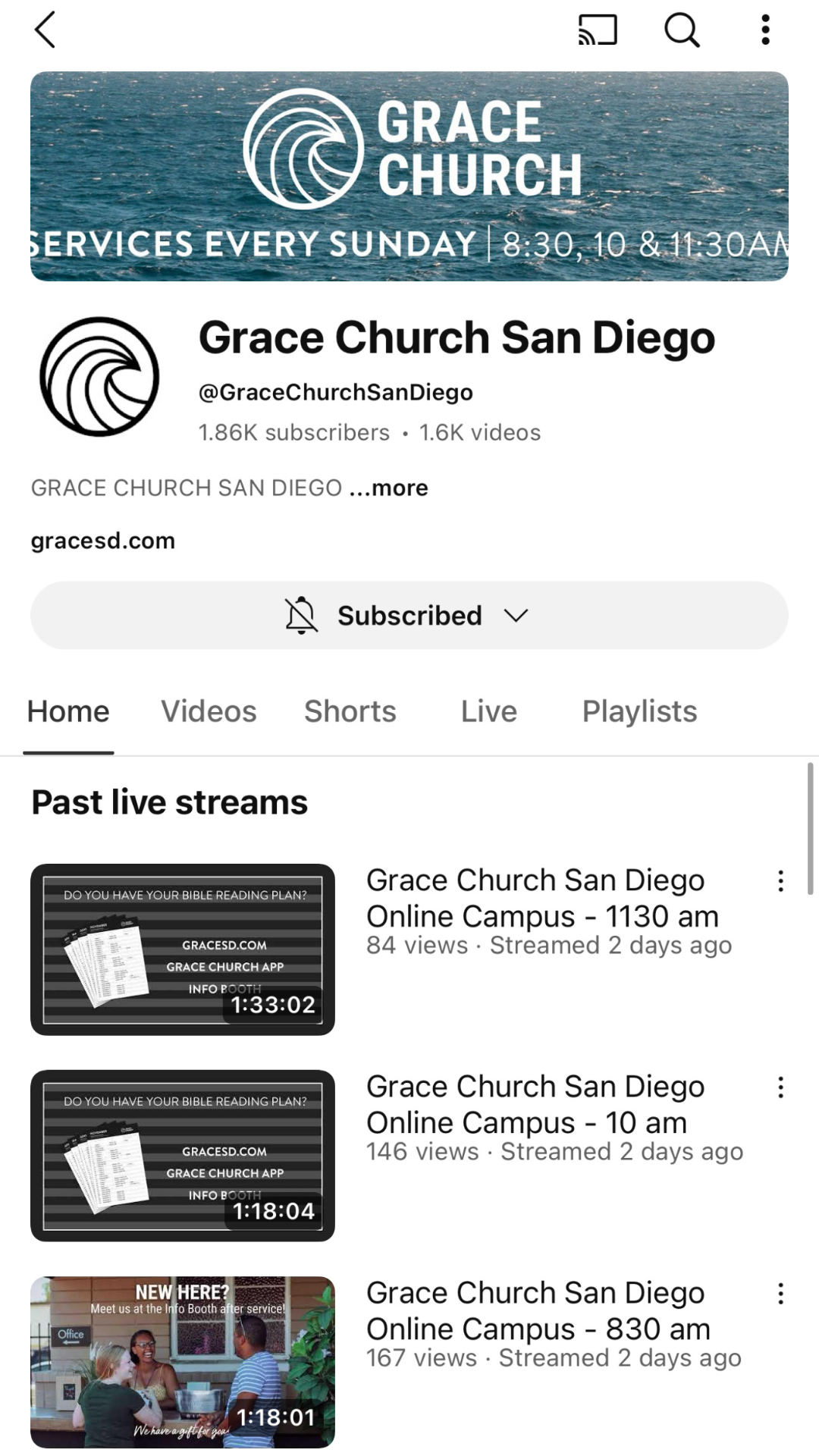Viewport: 819px width, 1456px height.
Task: Switch to the Shorts tab
Action: coord(350,711)
